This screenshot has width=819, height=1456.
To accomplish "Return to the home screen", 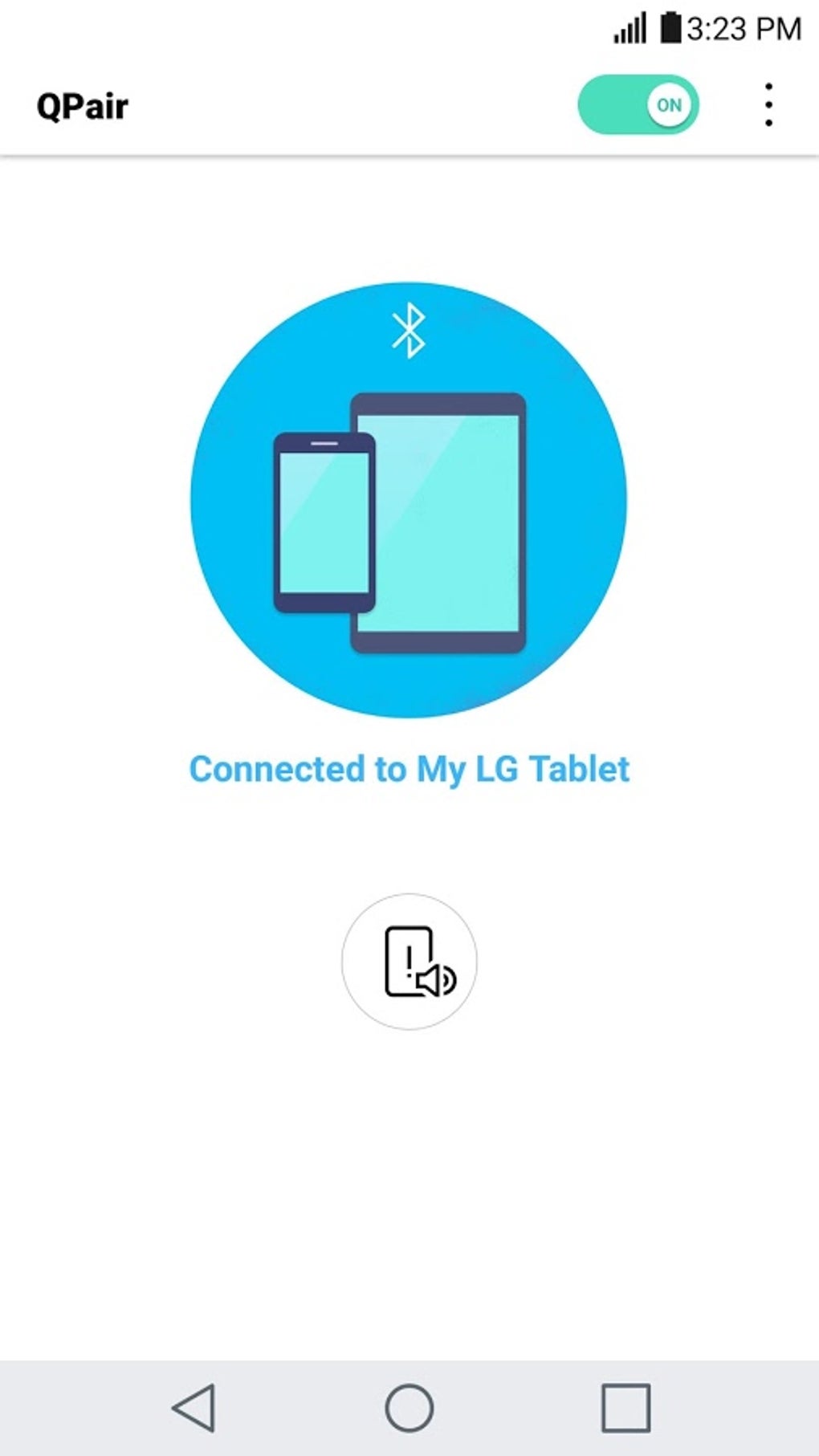I will point(409,1408).
